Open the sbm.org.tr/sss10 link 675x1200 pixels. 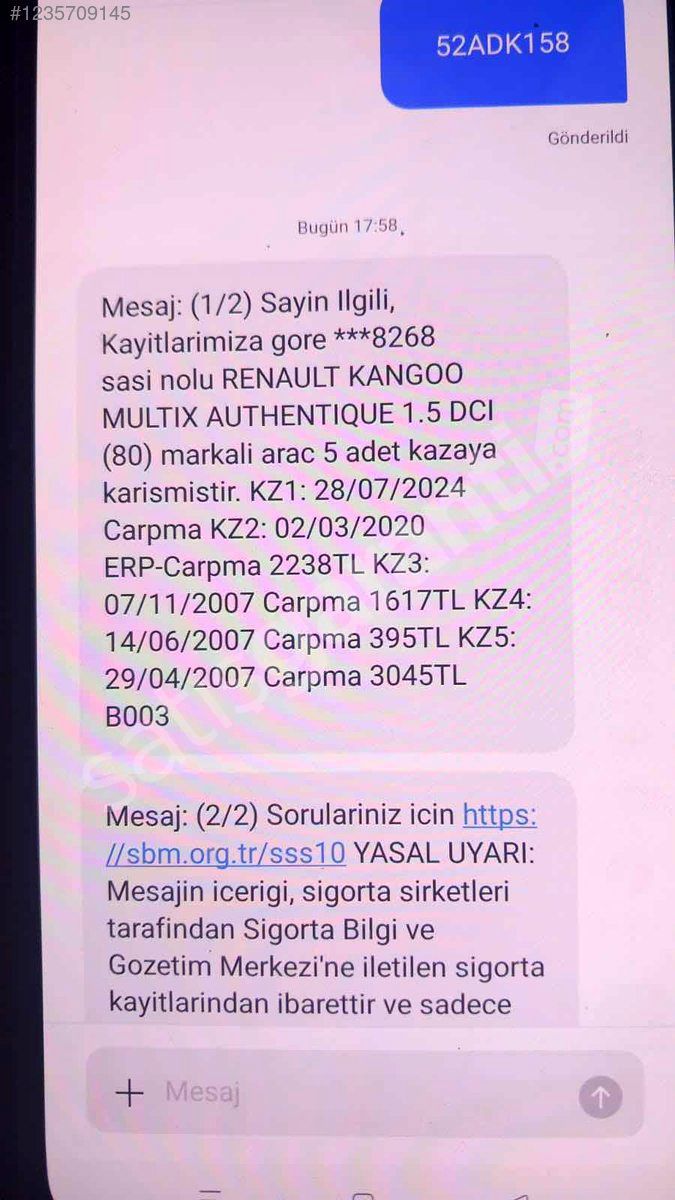322,835
